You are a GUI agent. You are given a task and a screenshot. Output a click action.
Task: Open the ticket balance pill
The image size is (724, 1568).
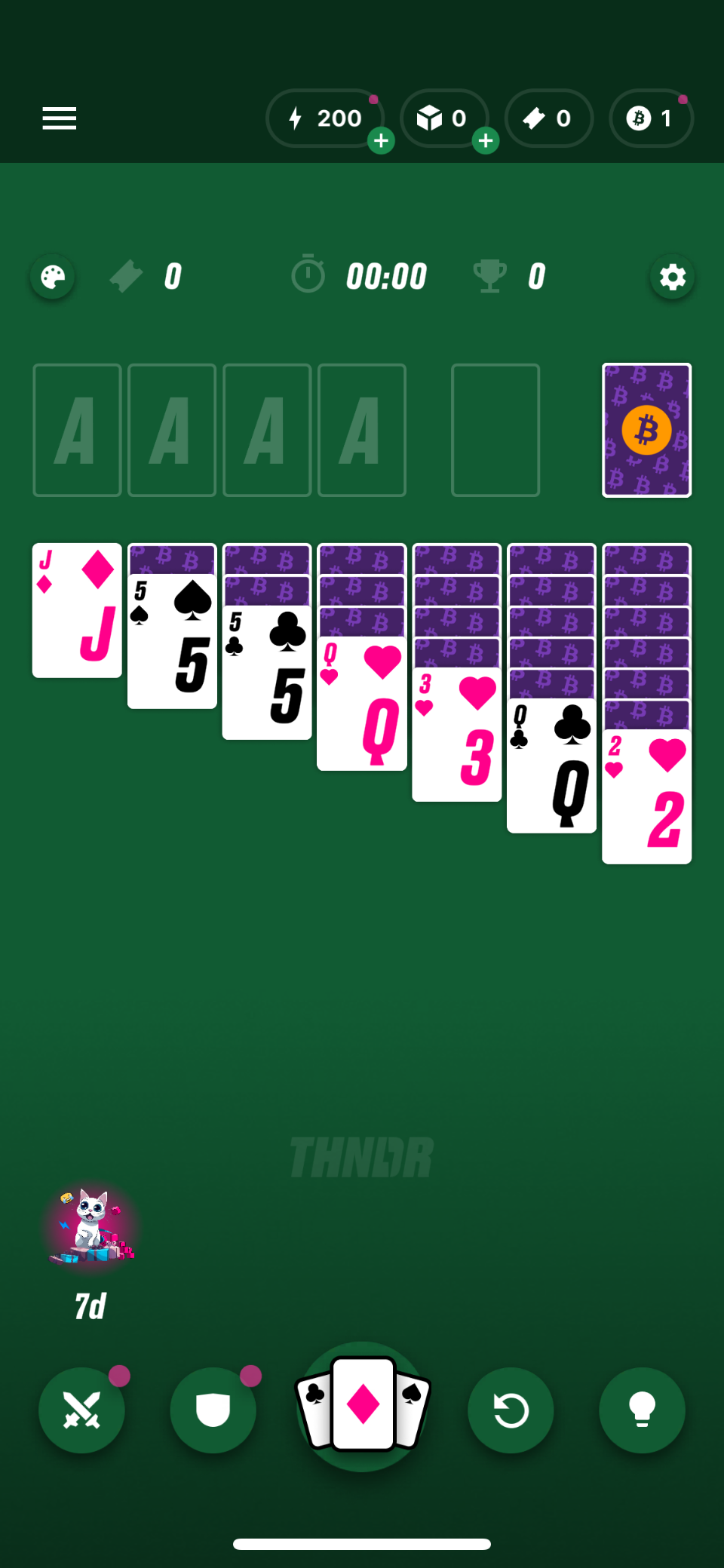pos(548,118)
